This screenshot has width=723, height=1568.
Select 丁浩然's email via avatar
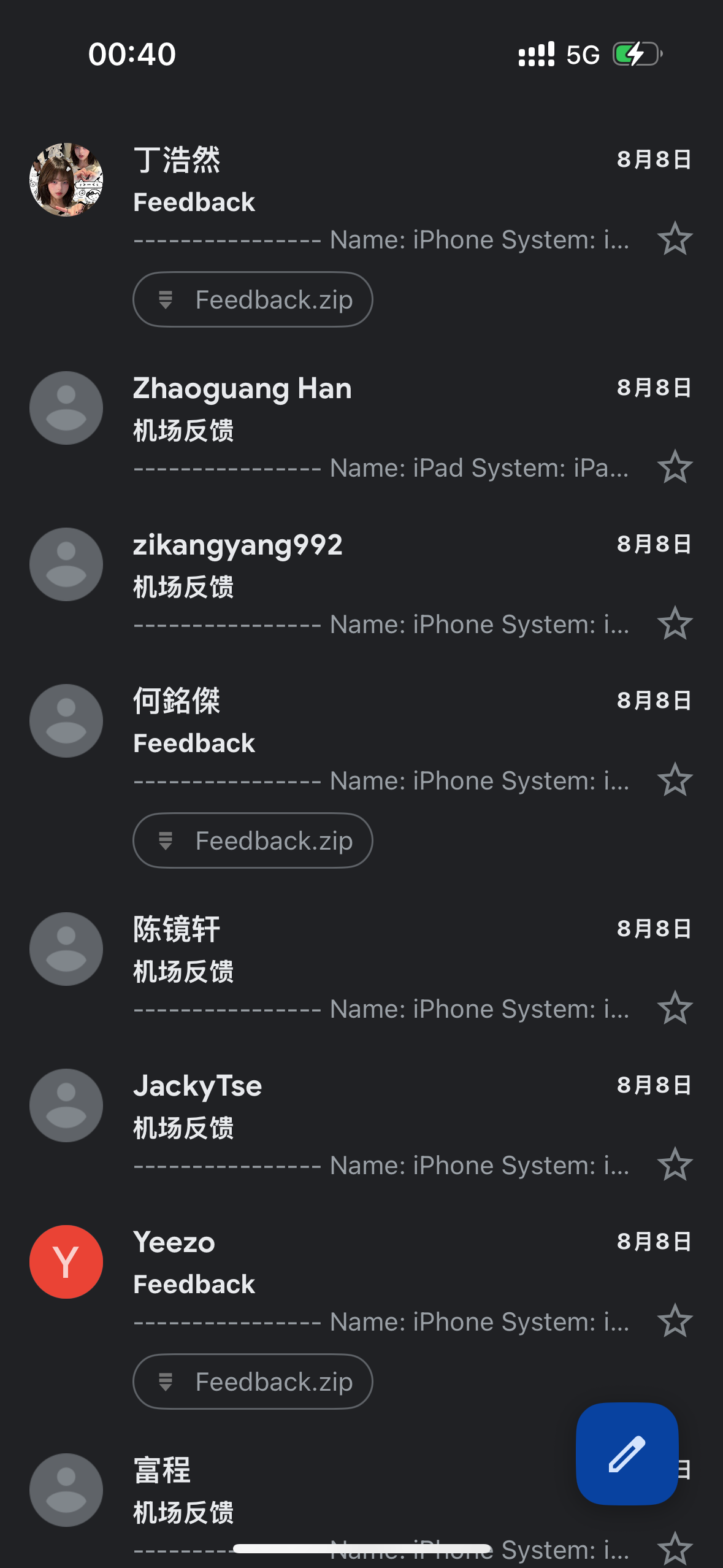coord(66,180)
